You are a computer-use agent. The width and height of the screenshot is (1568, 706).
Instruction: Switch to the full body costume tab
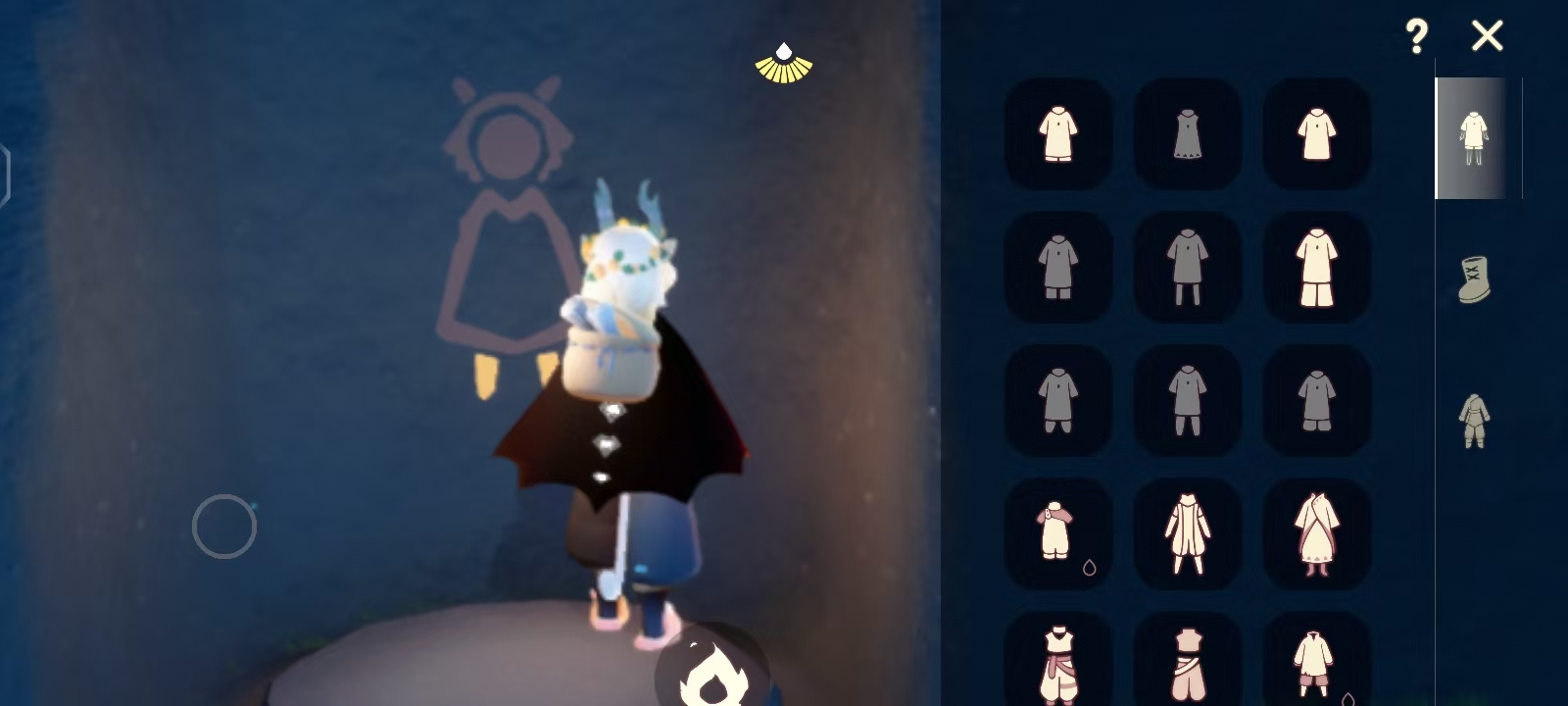tap(1473, 421)
